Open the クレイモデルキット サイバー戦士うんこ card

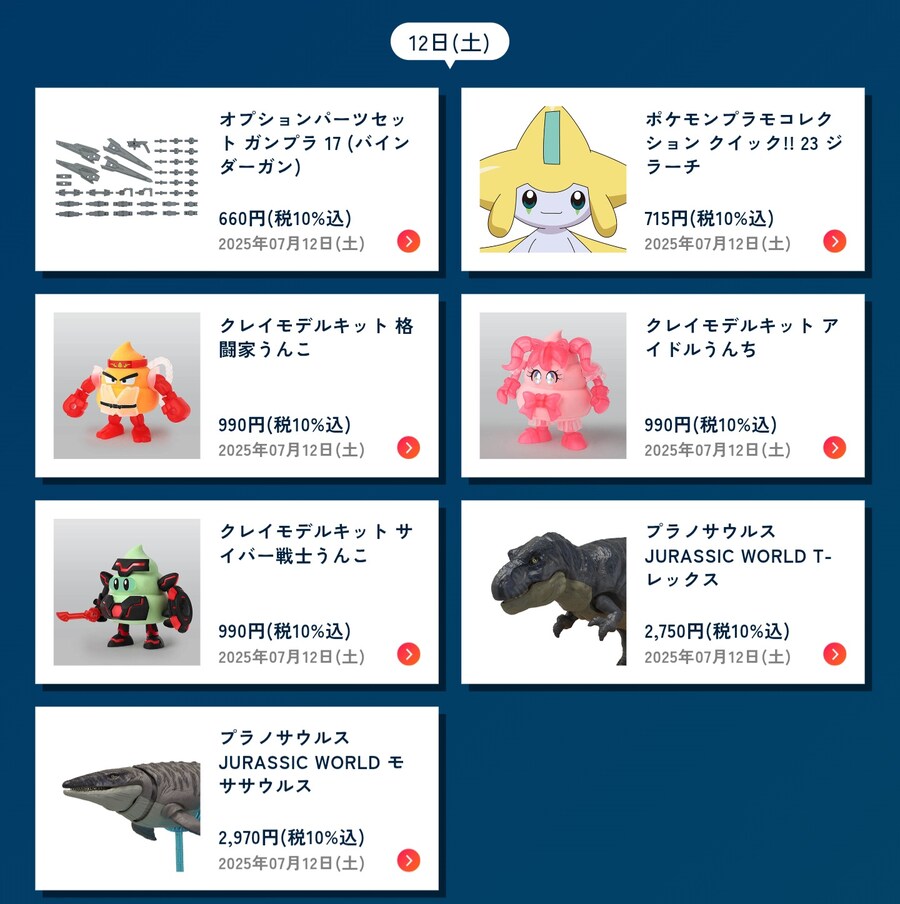tap(237, 592)
